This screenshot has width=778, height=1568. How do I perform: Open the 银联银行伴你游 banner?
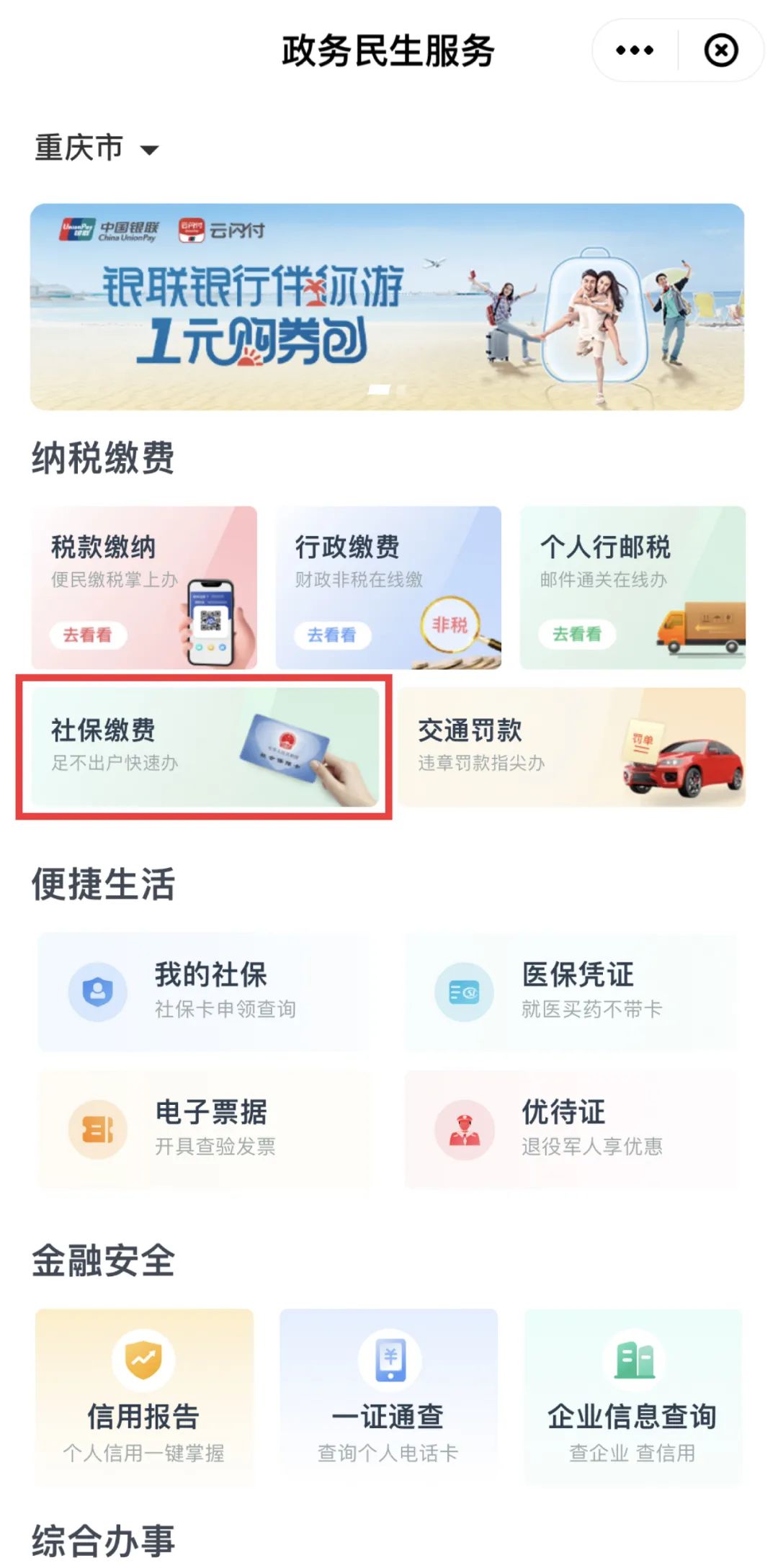point(388,307)
